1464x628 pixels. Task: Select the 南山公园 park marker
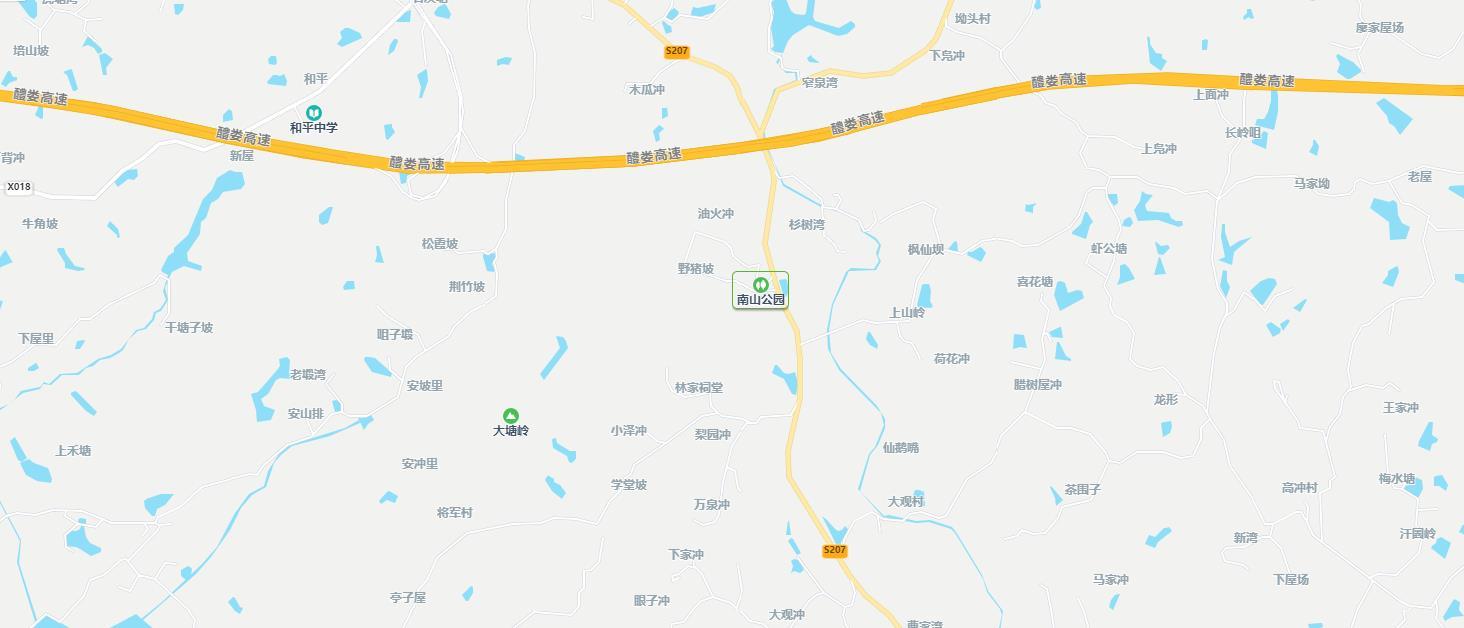(x=760, y=286)
